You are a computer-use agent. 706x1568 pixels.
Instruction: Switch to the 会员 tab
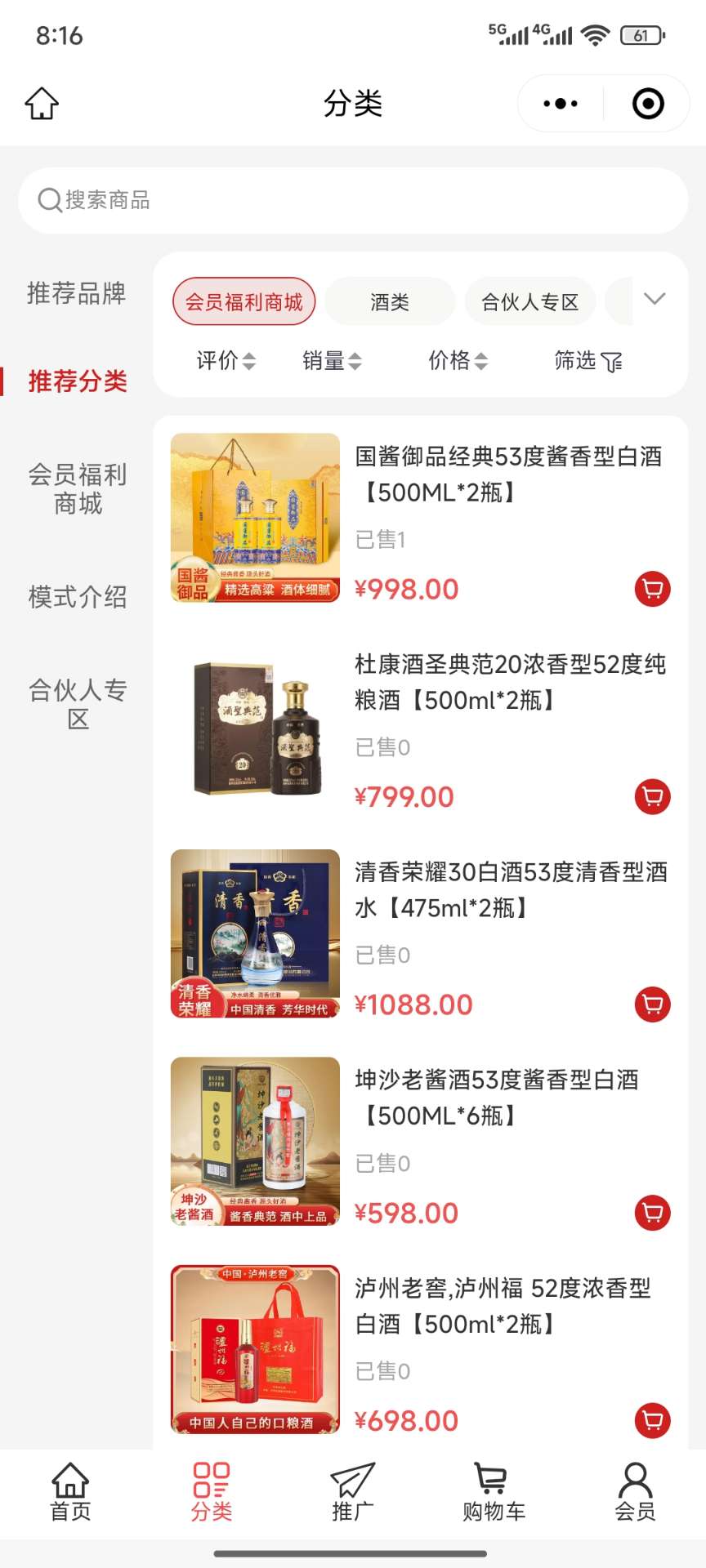[635, 1492]
